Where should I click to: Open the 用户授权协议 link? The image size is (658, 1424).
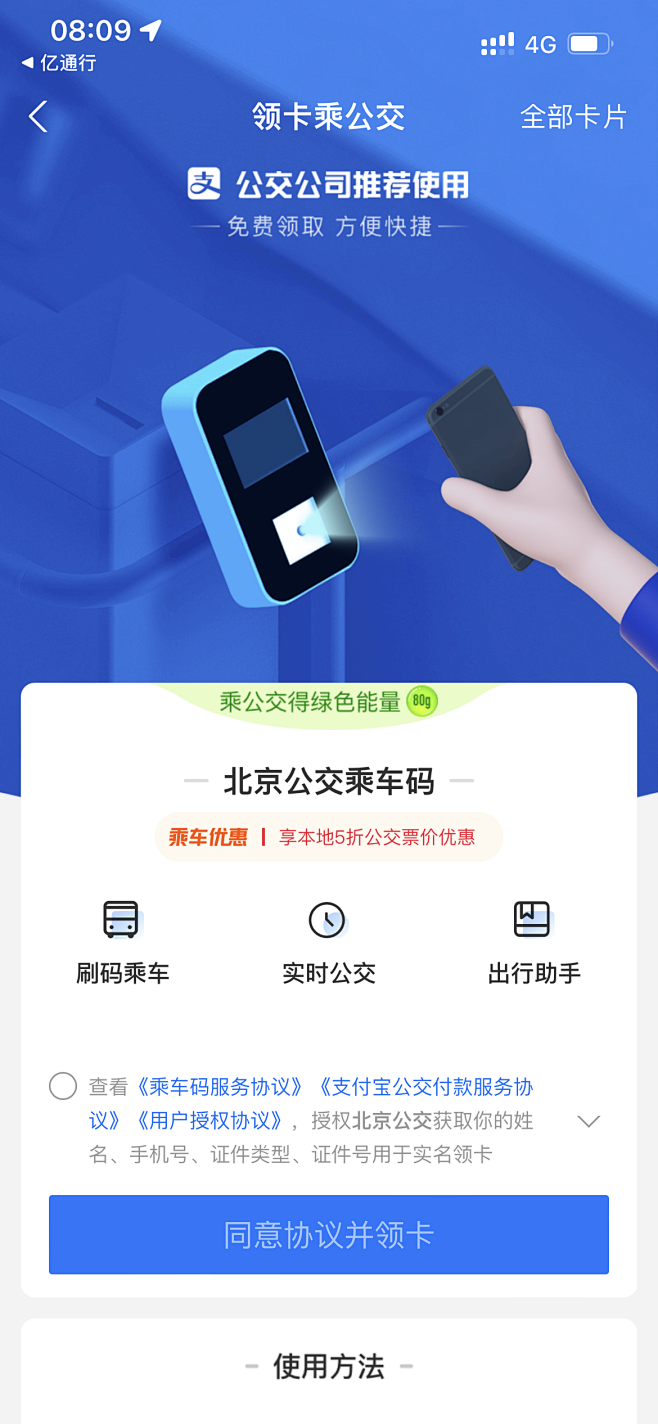point(210,1120)
